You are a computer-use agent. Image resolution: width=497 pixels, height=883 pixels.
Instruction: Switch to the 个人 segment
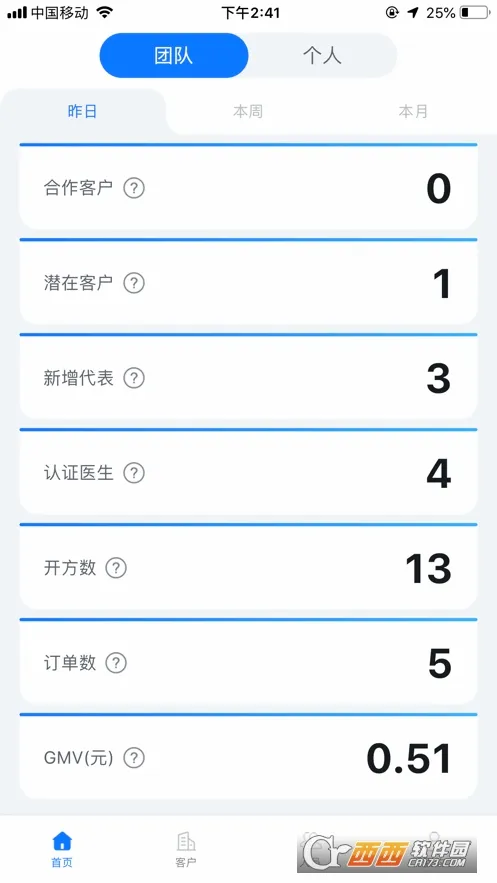322,55
